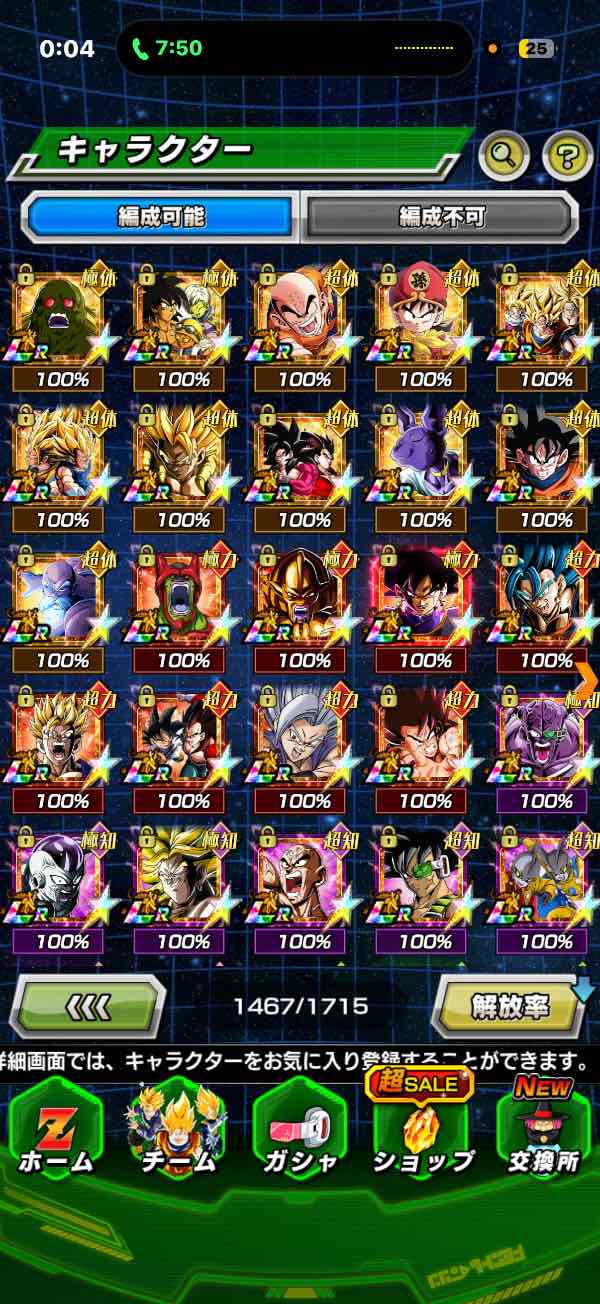The height and width of the screenshot is (1304, 600).
Task: Open the character search magnifier icon
Action: click(505, 154)
